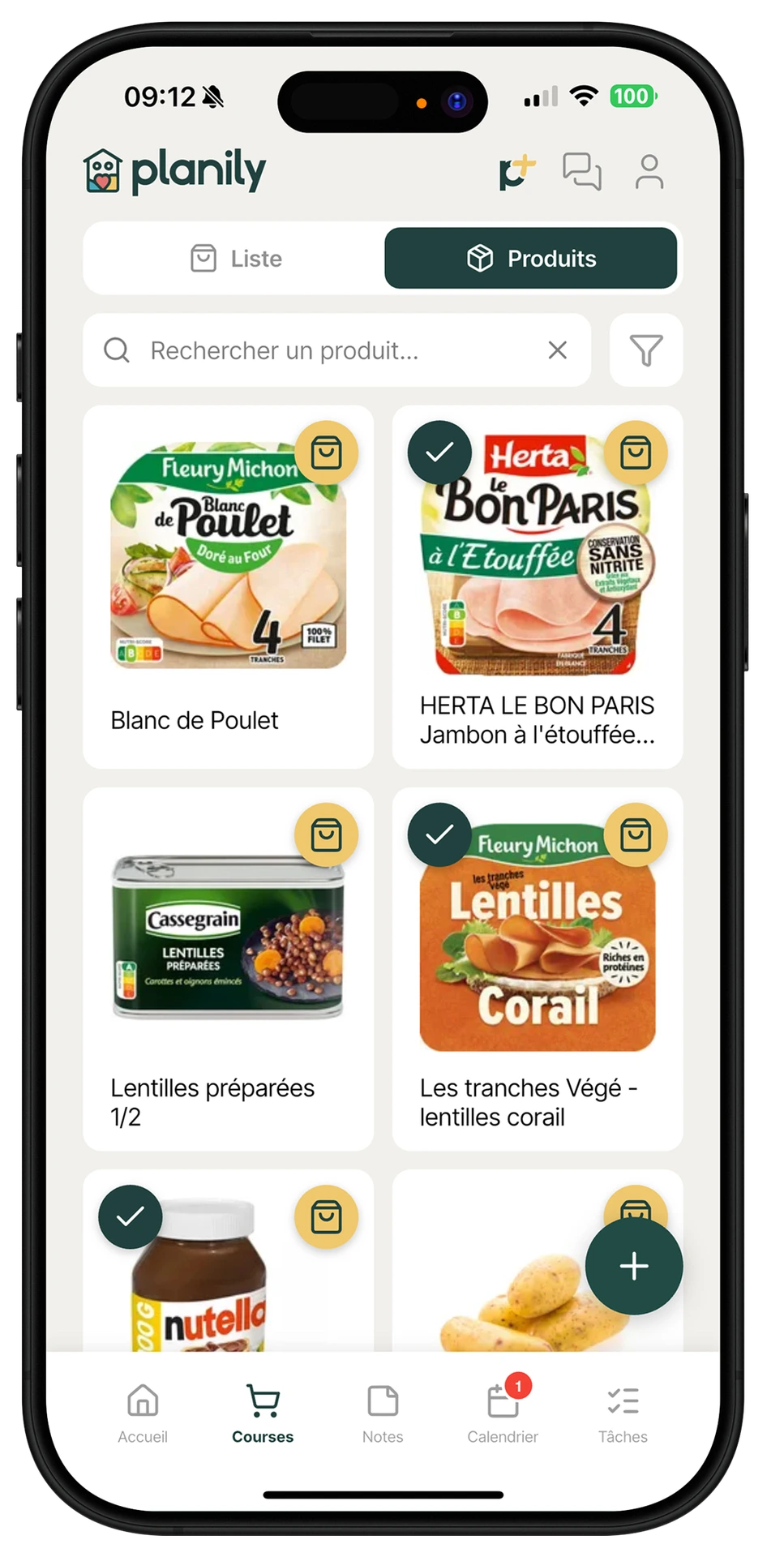Uncheck the HERTA LE BON PARIS product

[439, 453]
